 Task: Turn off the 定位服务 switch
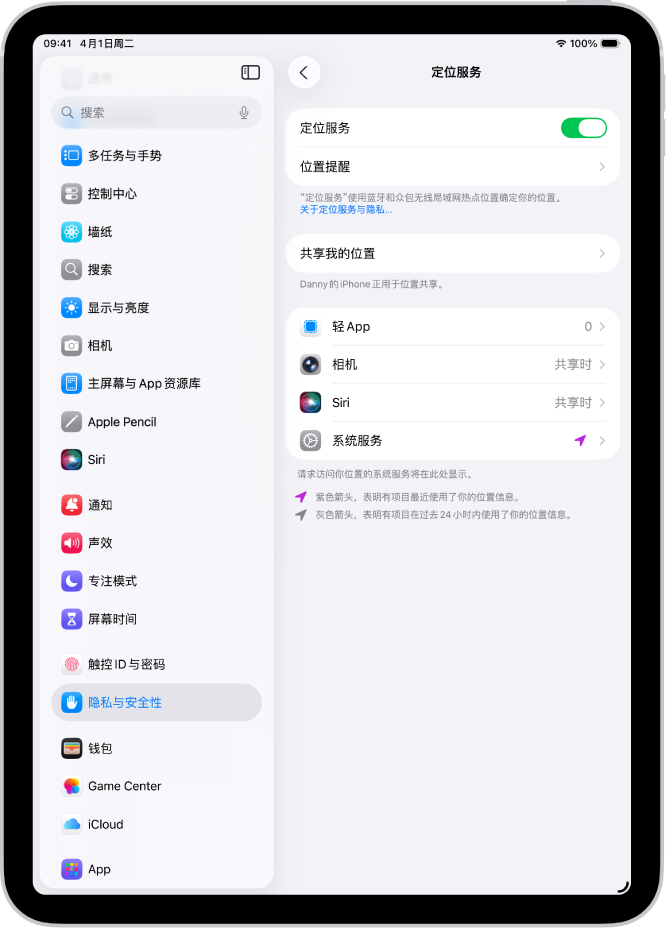point(583,128)
